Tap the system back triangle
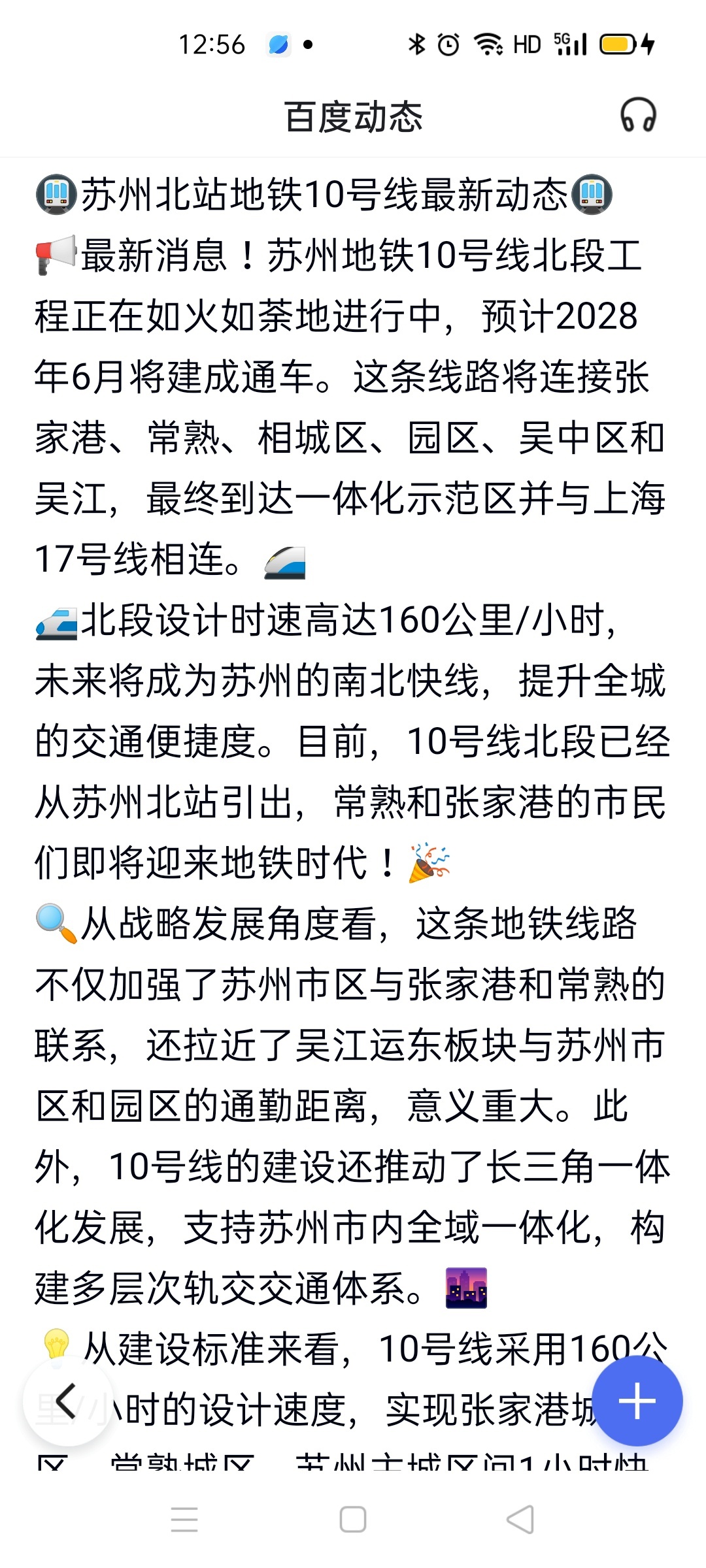Viewport: 706px width, 1568px height. pos(520,1519)
